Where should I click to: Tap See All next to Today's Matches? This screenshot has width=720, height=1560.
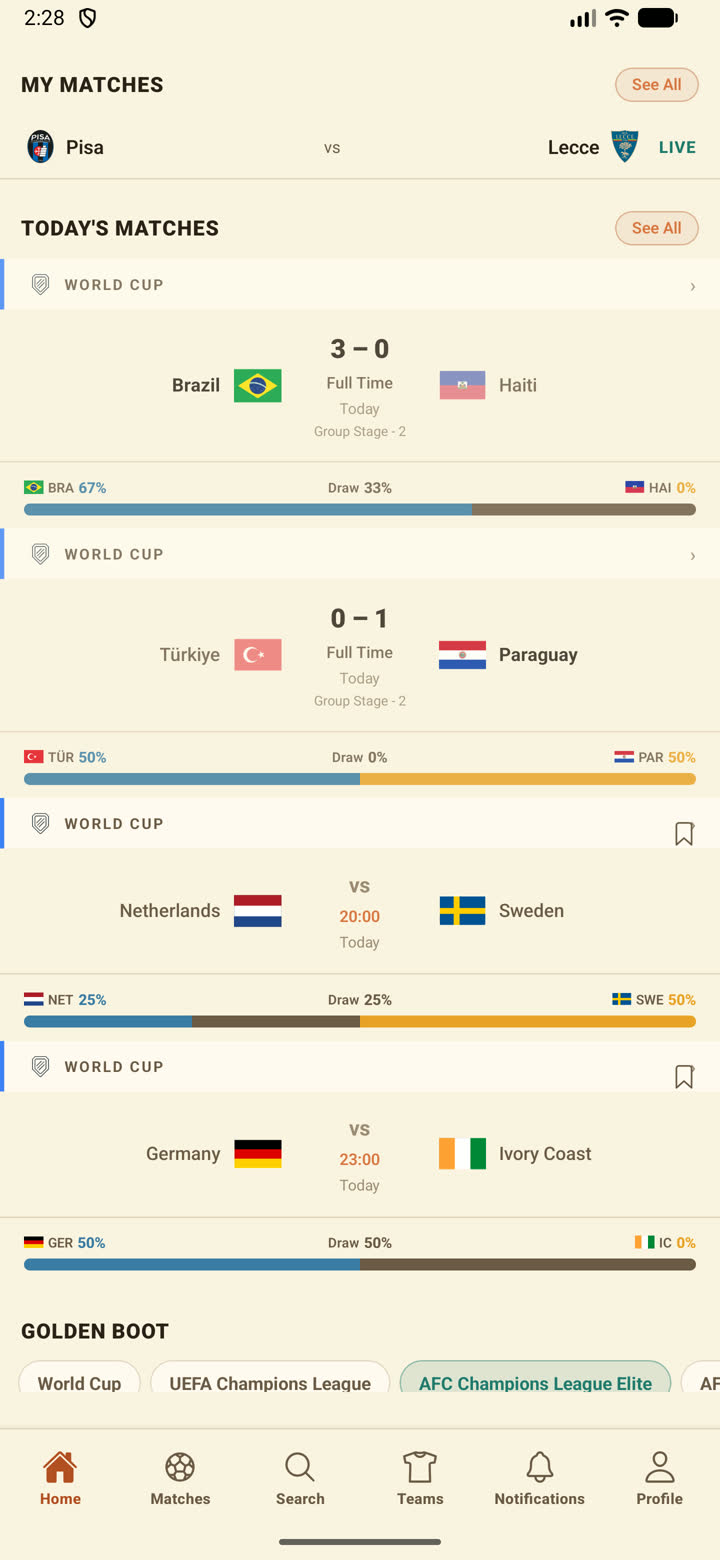[657, 228]
